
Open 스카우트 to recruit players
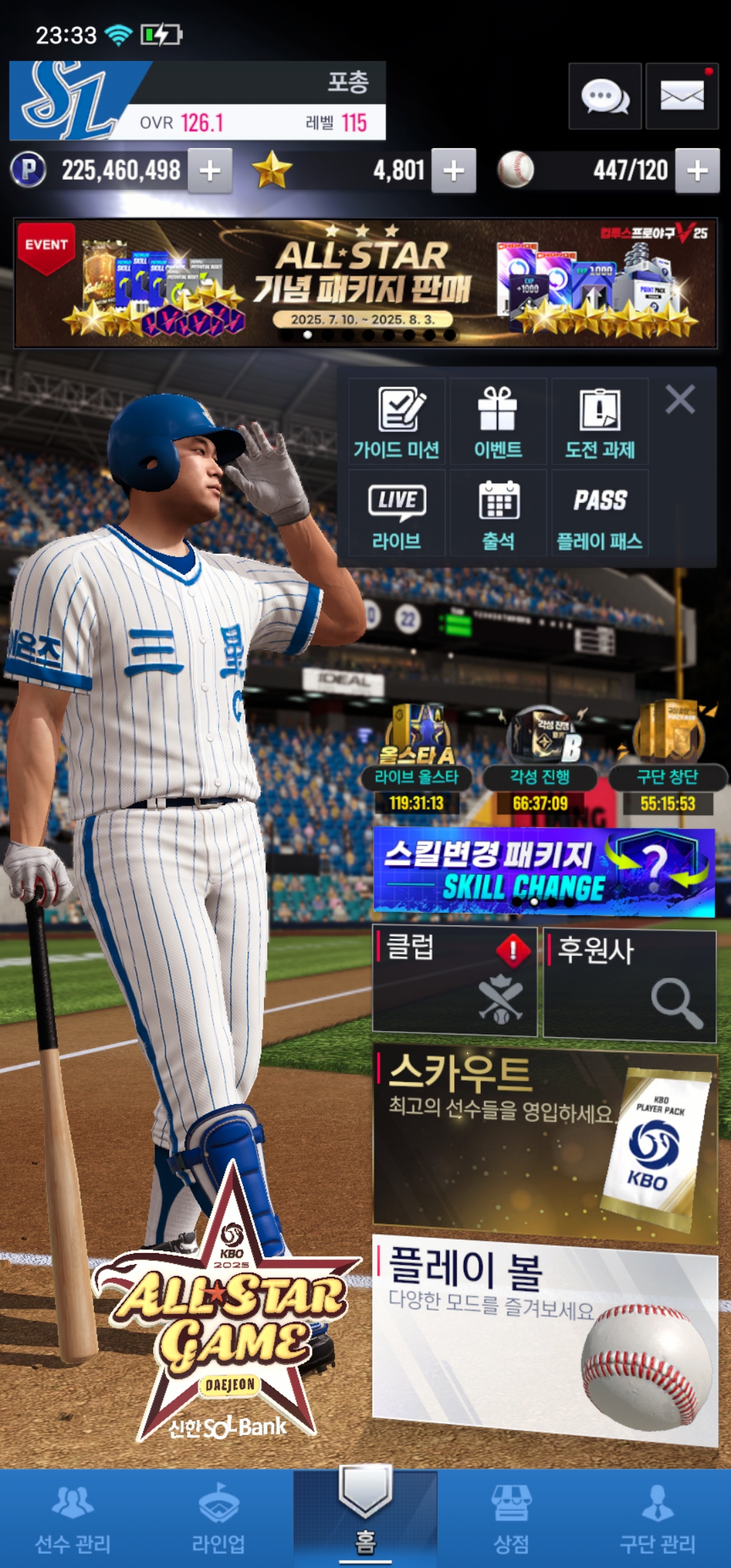[x=545, y=1144]
